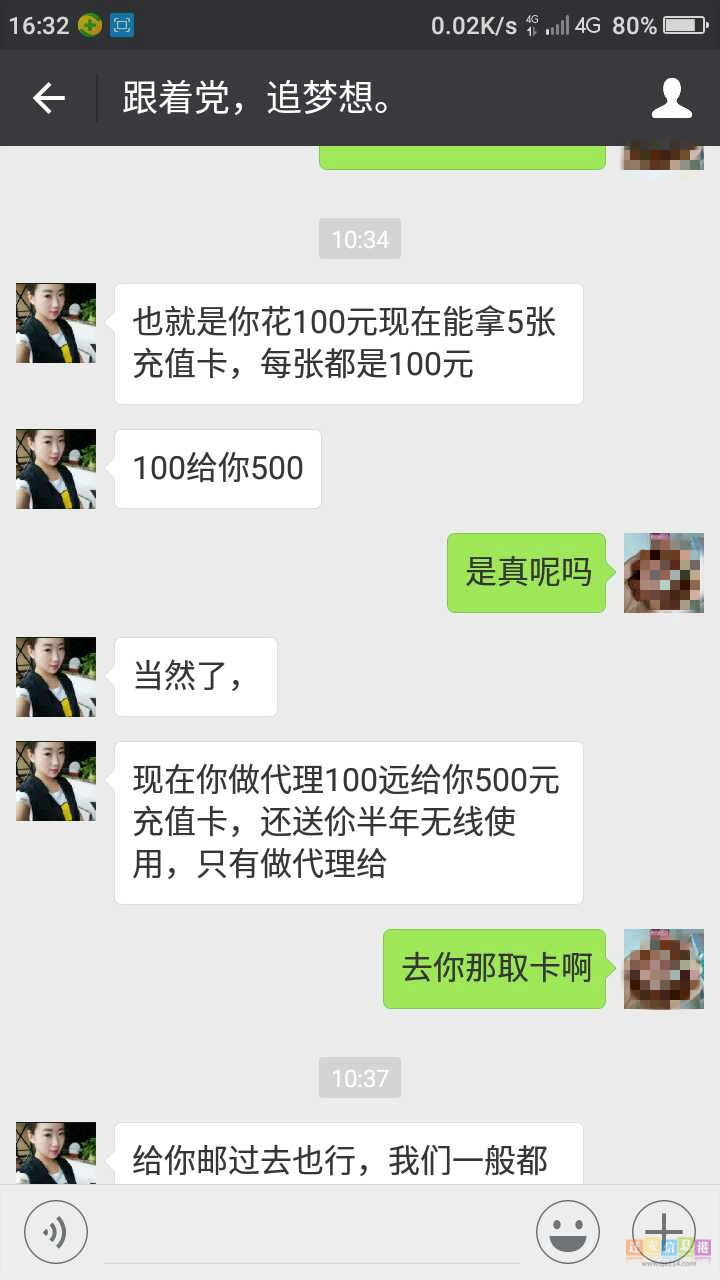Go back from this chat
Viewport: 720px width, 1280px height.
coord(48,98)
